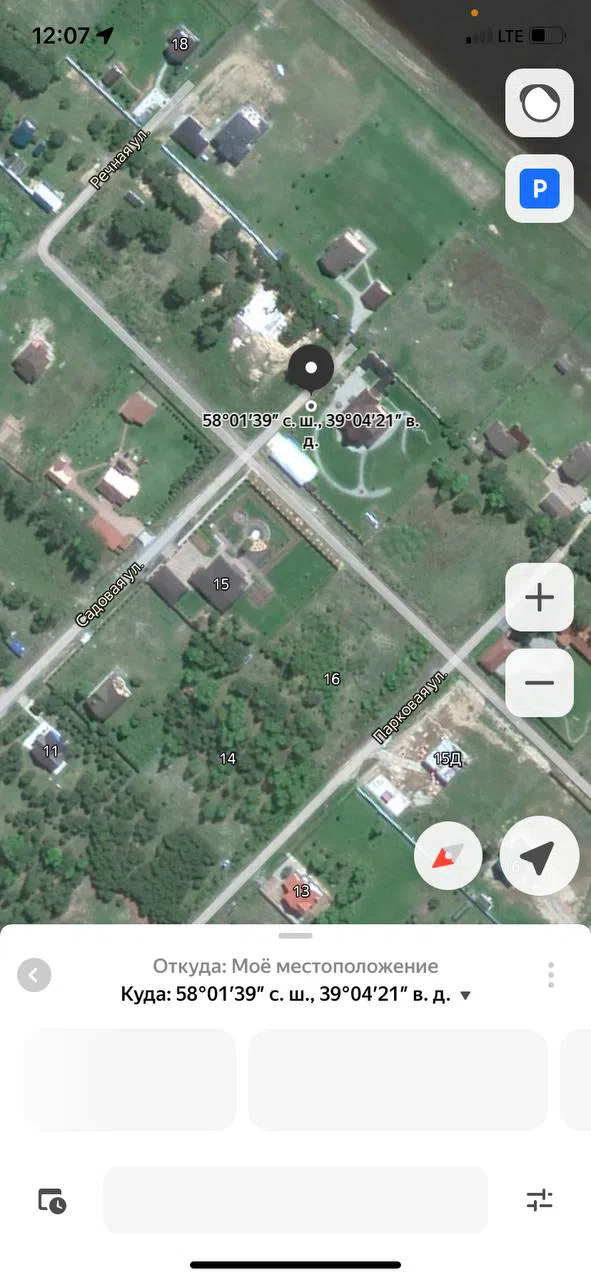The width and height of the screenshot is (591, 1280).
Task: Tap the destination pin on the map
Action: coord(311,371)
